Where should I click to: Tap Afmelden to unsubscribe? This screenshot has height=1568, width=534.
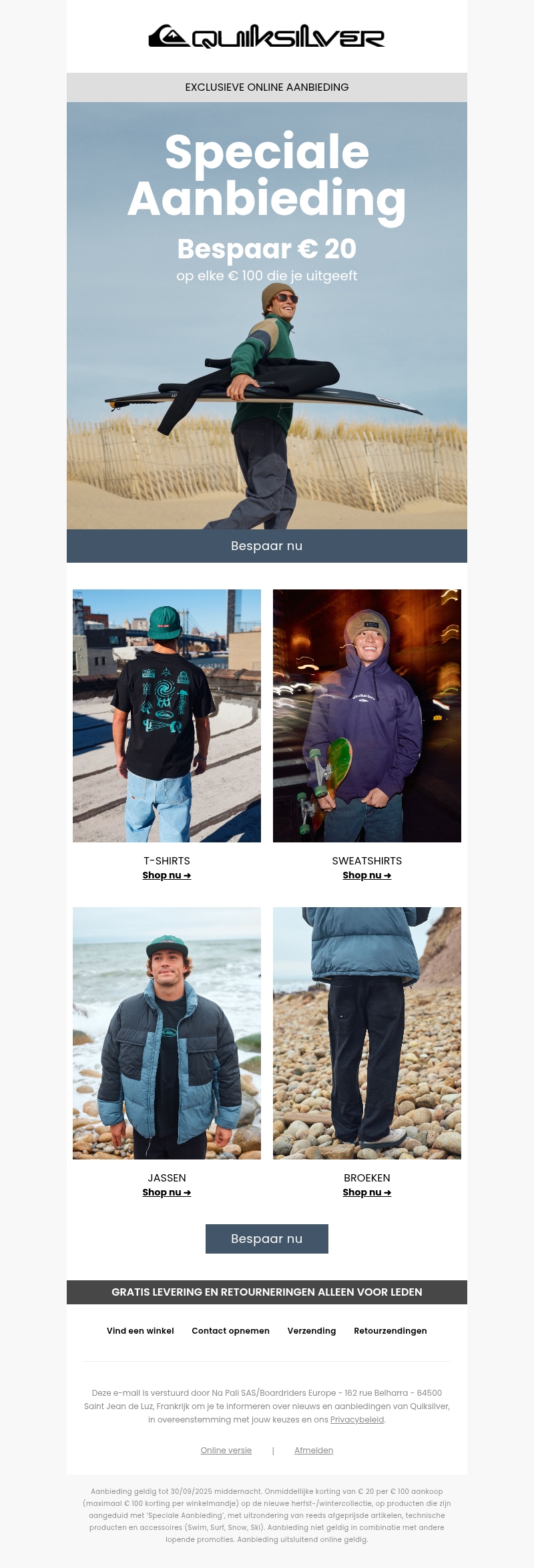(x=314, y=1451)
